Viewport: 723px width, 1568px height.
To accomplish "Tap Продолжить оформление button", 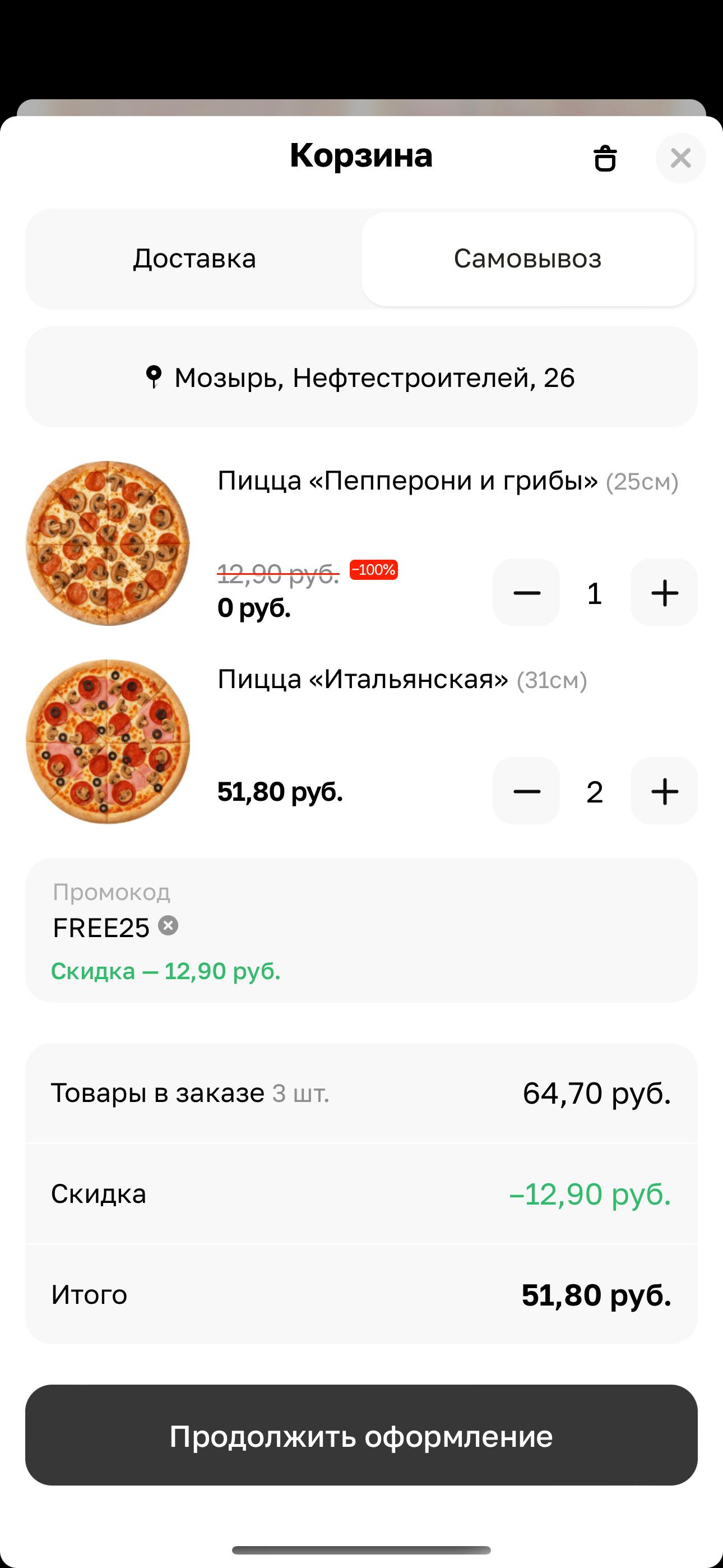I will coord(361,1435).
